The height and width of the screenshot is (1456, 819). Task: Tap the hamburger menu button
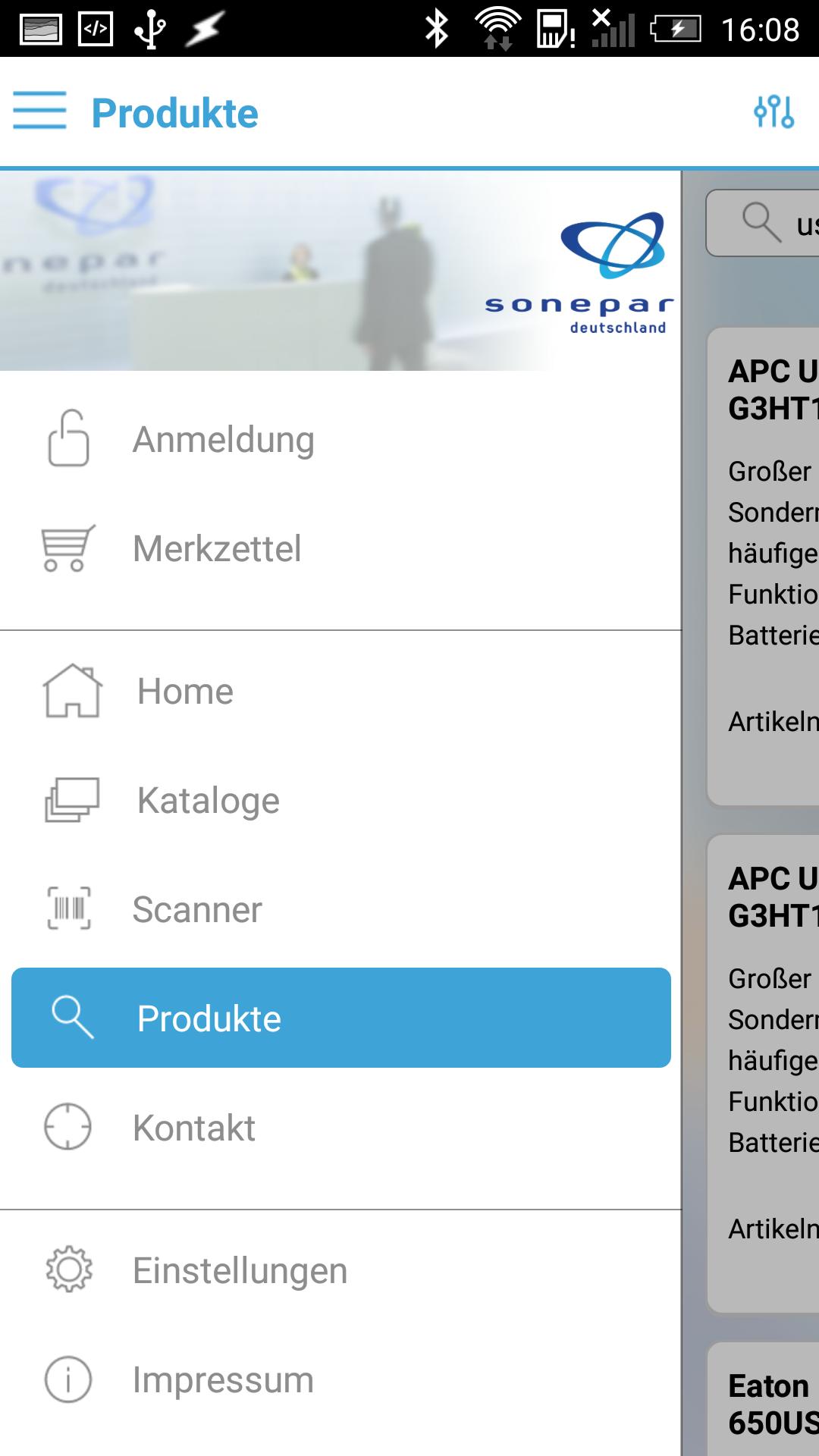click(x=39, y=111)
